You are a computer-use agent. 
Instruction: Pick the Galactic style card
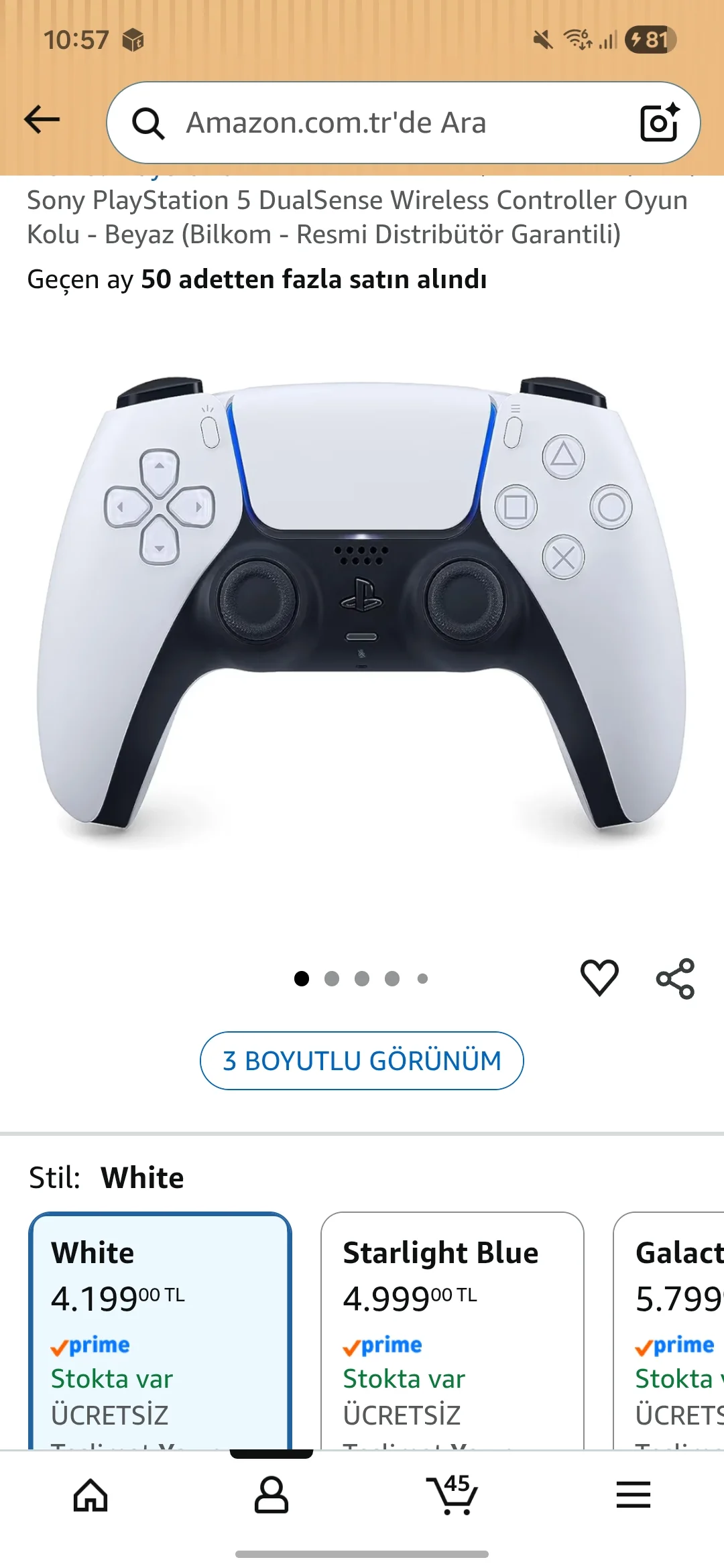tap(670, 1327)
